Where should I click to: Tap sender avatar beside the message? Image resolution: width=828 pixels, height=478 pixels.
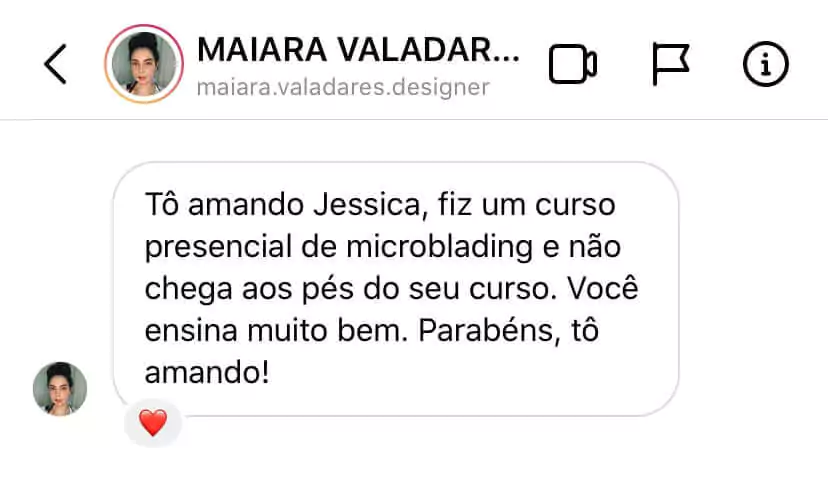coord(60,388)
